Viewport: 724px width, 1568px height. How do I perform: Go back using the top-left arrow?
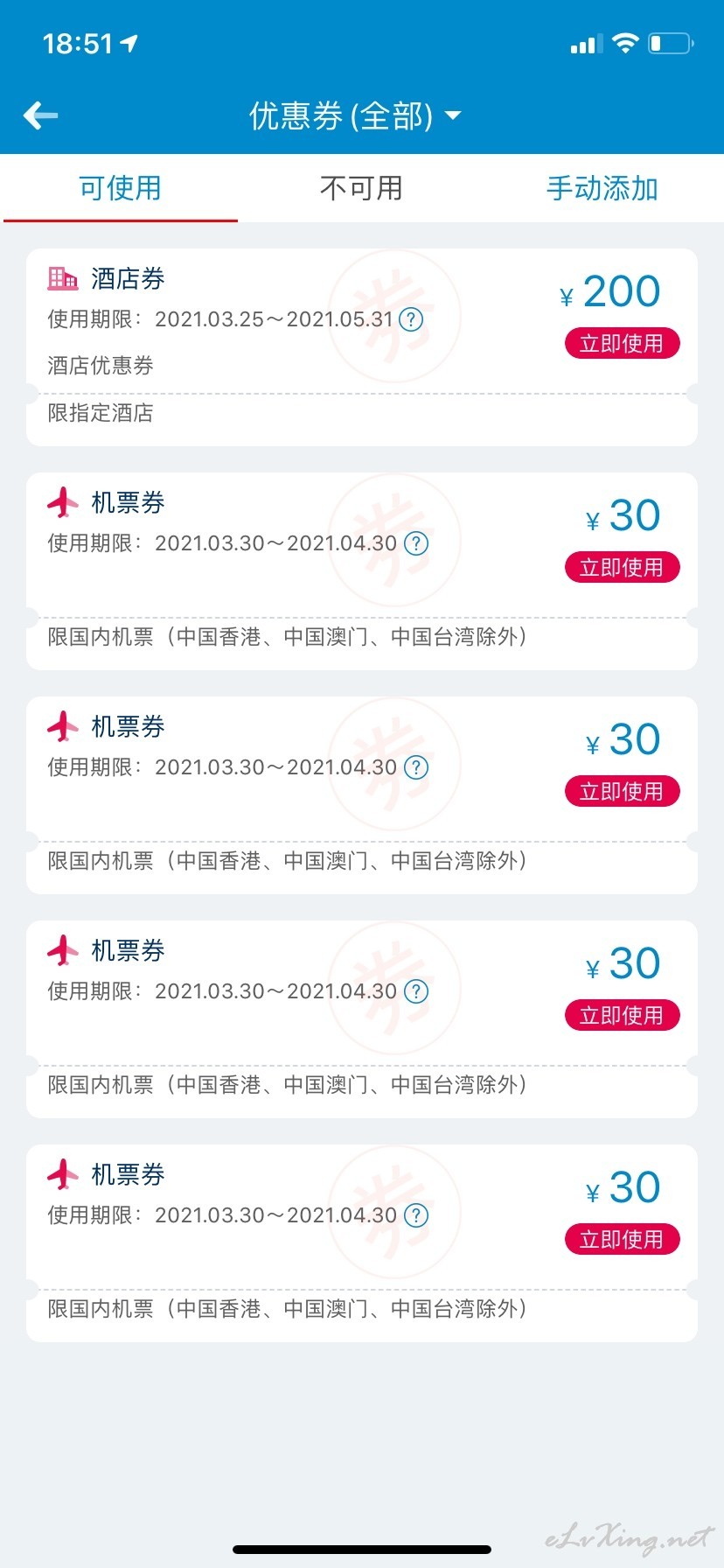pos(40,115)
